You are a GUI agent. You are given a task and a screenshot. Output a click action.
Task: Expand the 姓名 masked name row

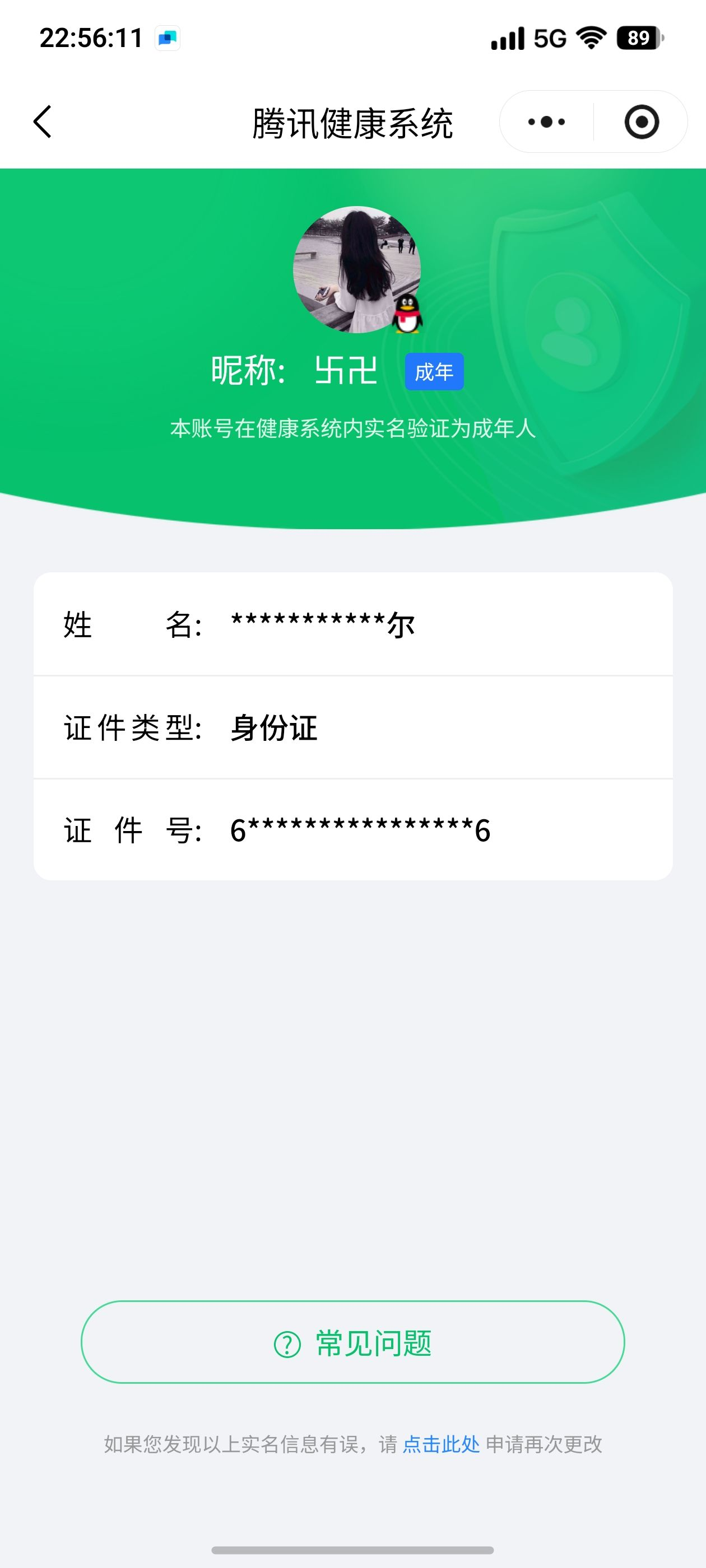pos(352,625)
